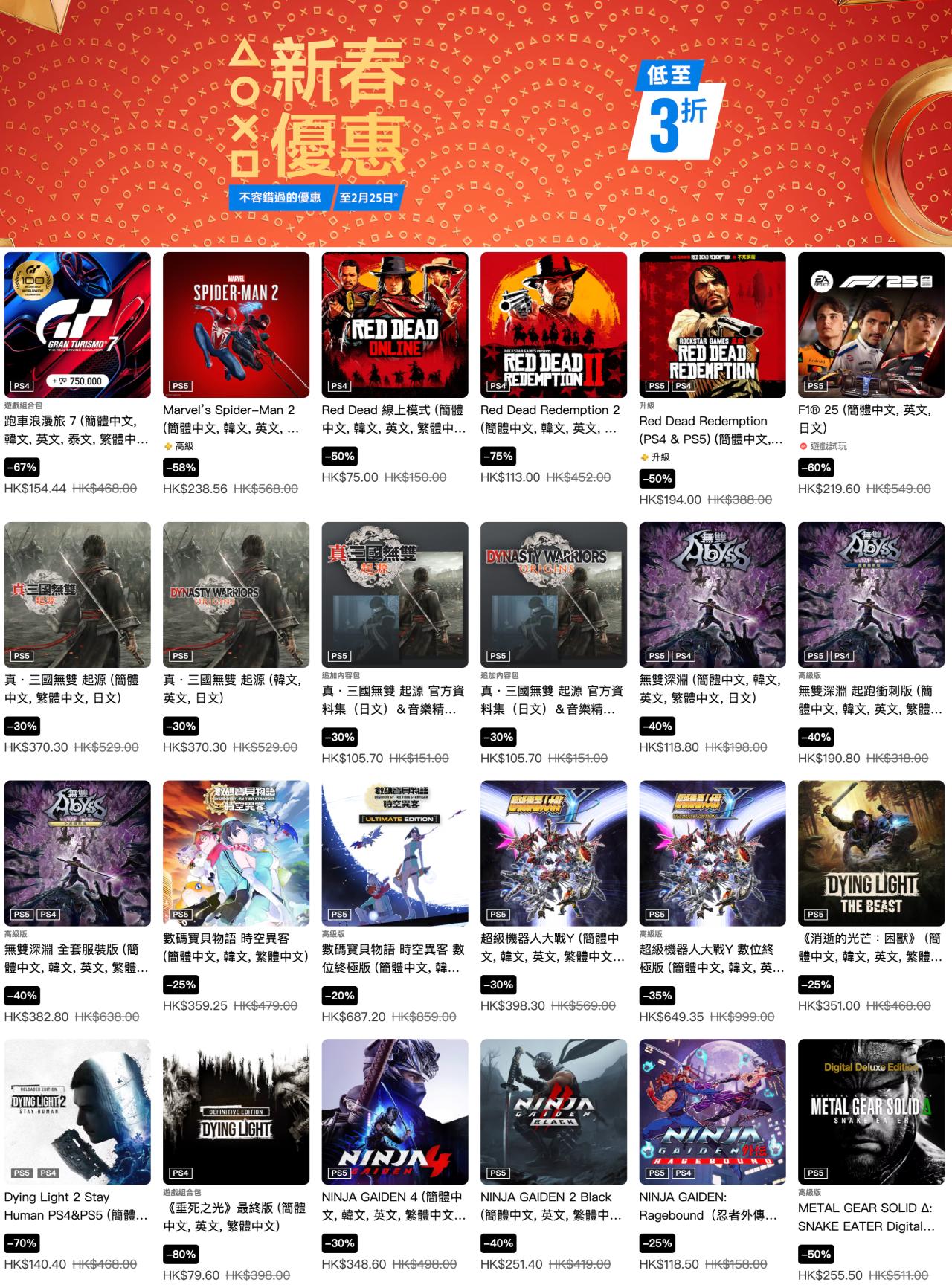Open 數碼寶貝物語 時空異客 數位終極版 card
The height and width of the screenshot is (1288, 952).
point(395,853)
